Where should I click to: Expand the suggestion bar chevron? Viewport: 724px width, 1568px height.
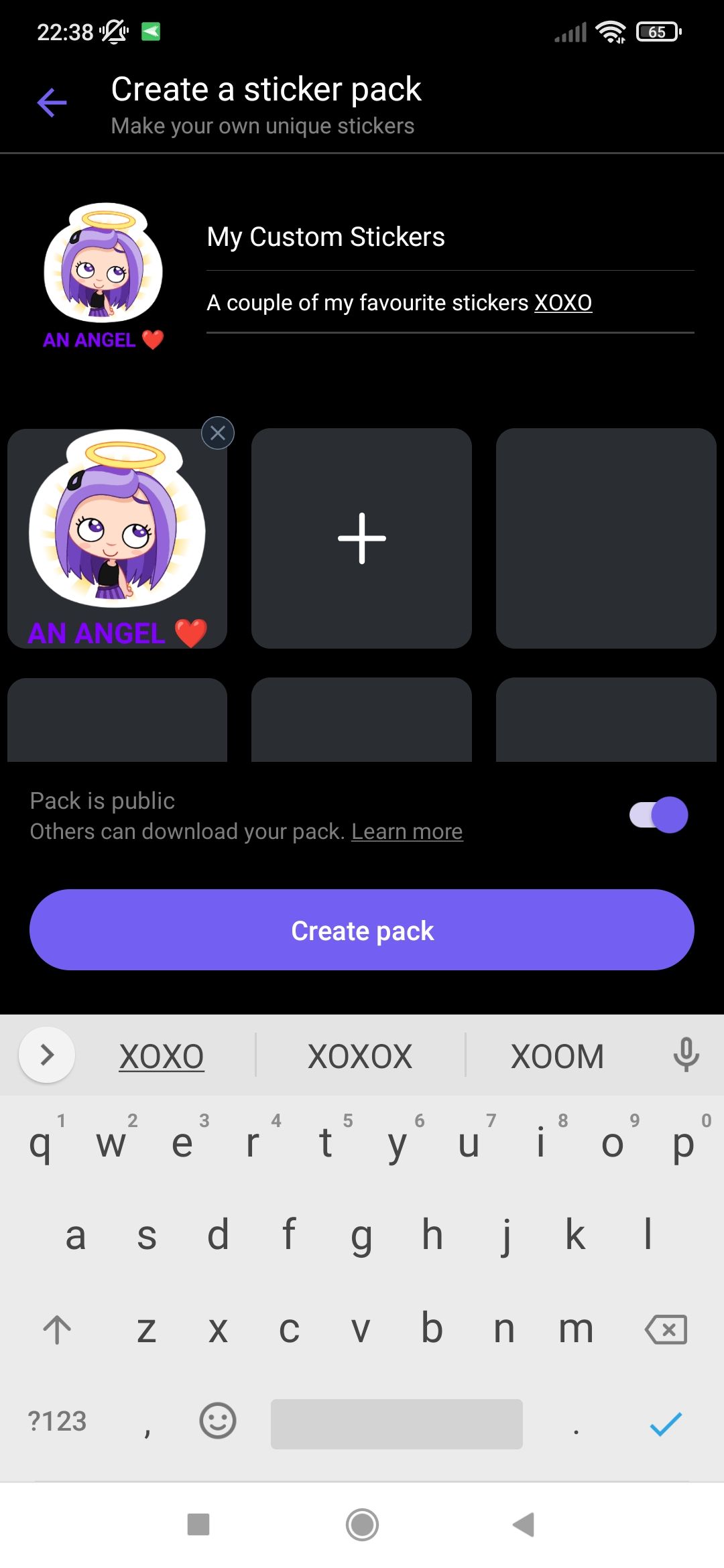(x=46, y=1054)
